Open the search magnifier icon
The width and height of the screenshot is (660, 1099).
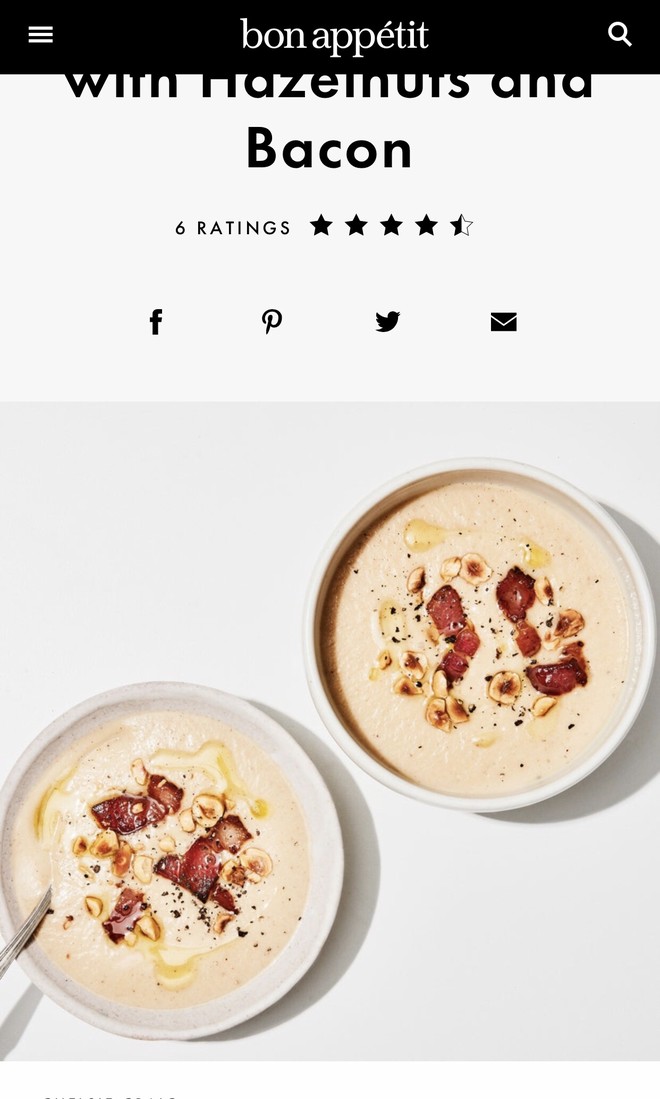[620, 35]
